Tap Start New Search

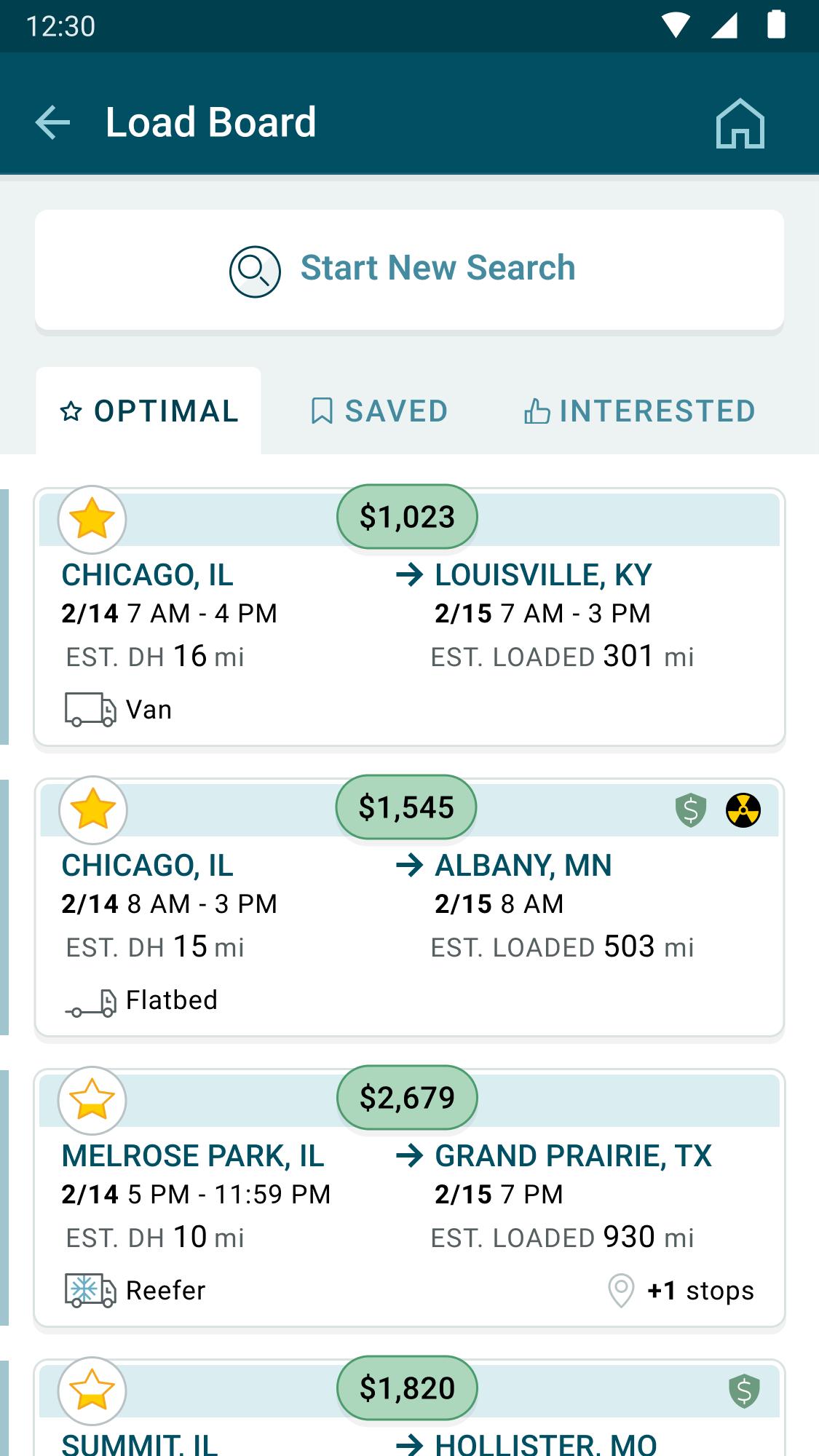pyautogui.click(x=409, y=269)
